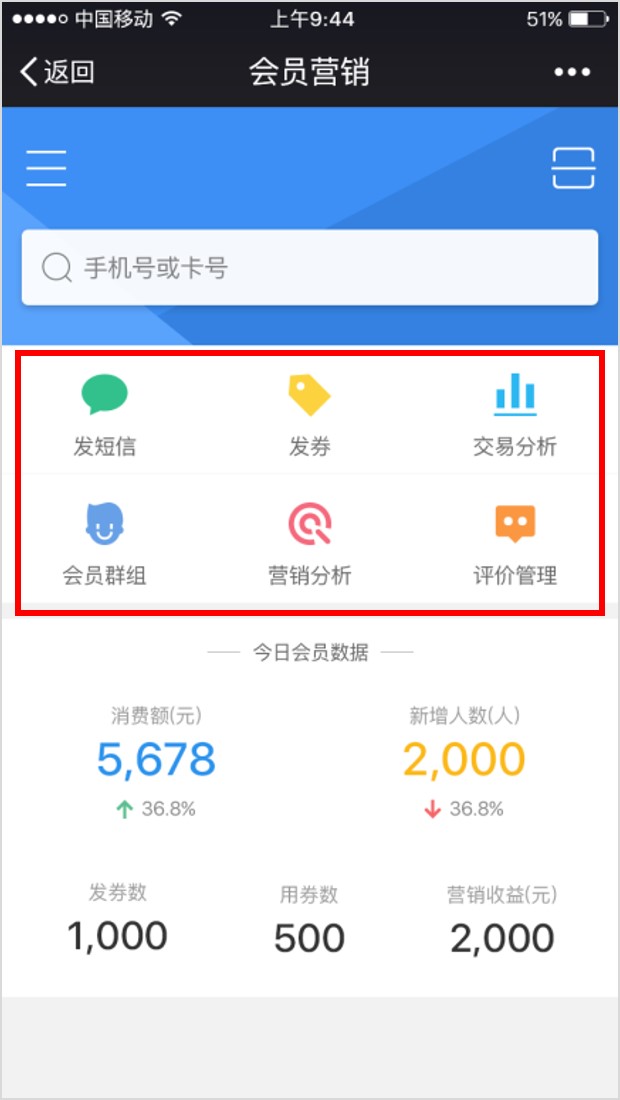The width and height of the screenshot is (620, 1100).
Task: Open the 发券 coupon feature
Action: click(x=309, y=415)
